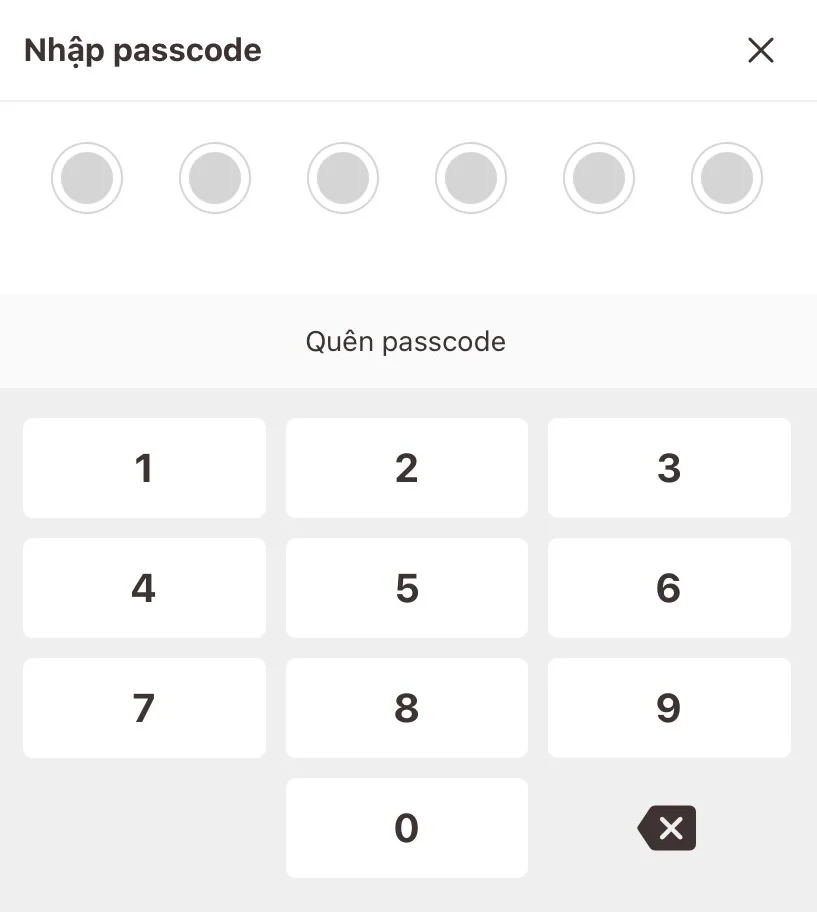The image size is (817, 912).
Task: Open the Quên passcode link
Action: point(406,342)
